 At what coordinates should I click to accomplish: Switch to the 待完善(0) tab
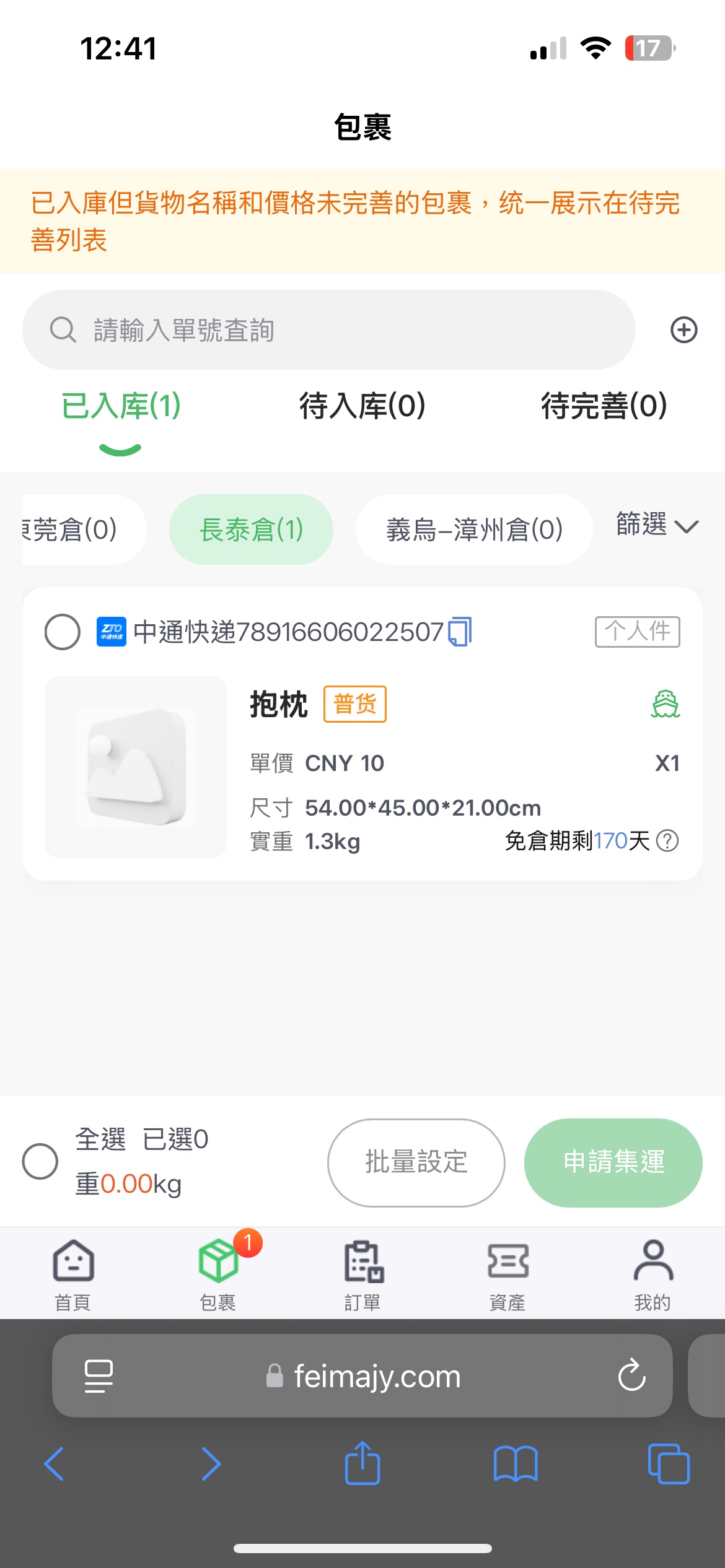point(604,406)
